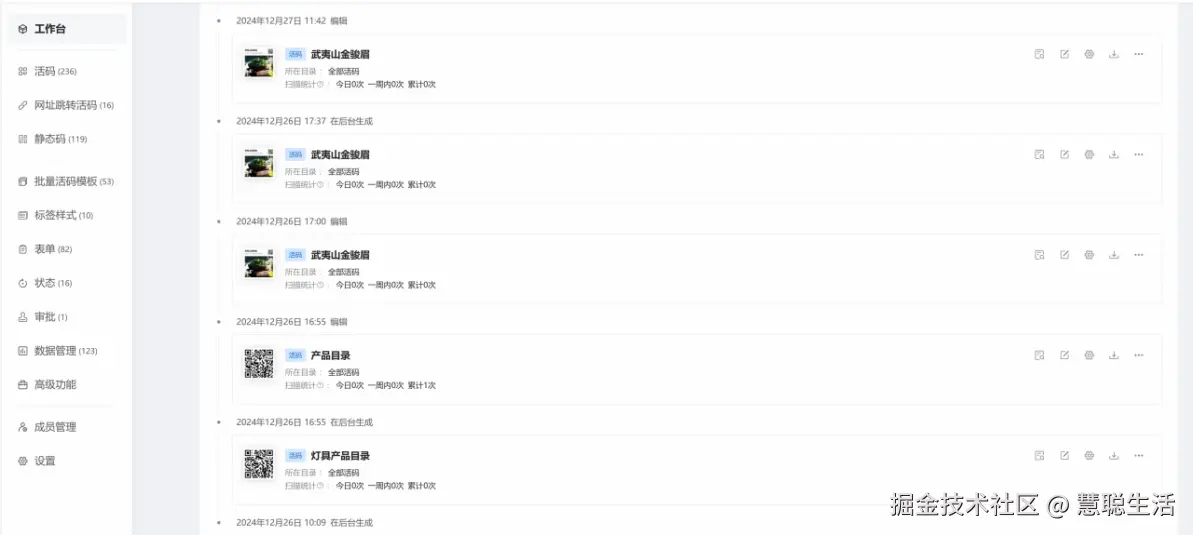Open the 静态码 list
The width and height of the screenshot is (1193, 536).
[x=48, y=139]
